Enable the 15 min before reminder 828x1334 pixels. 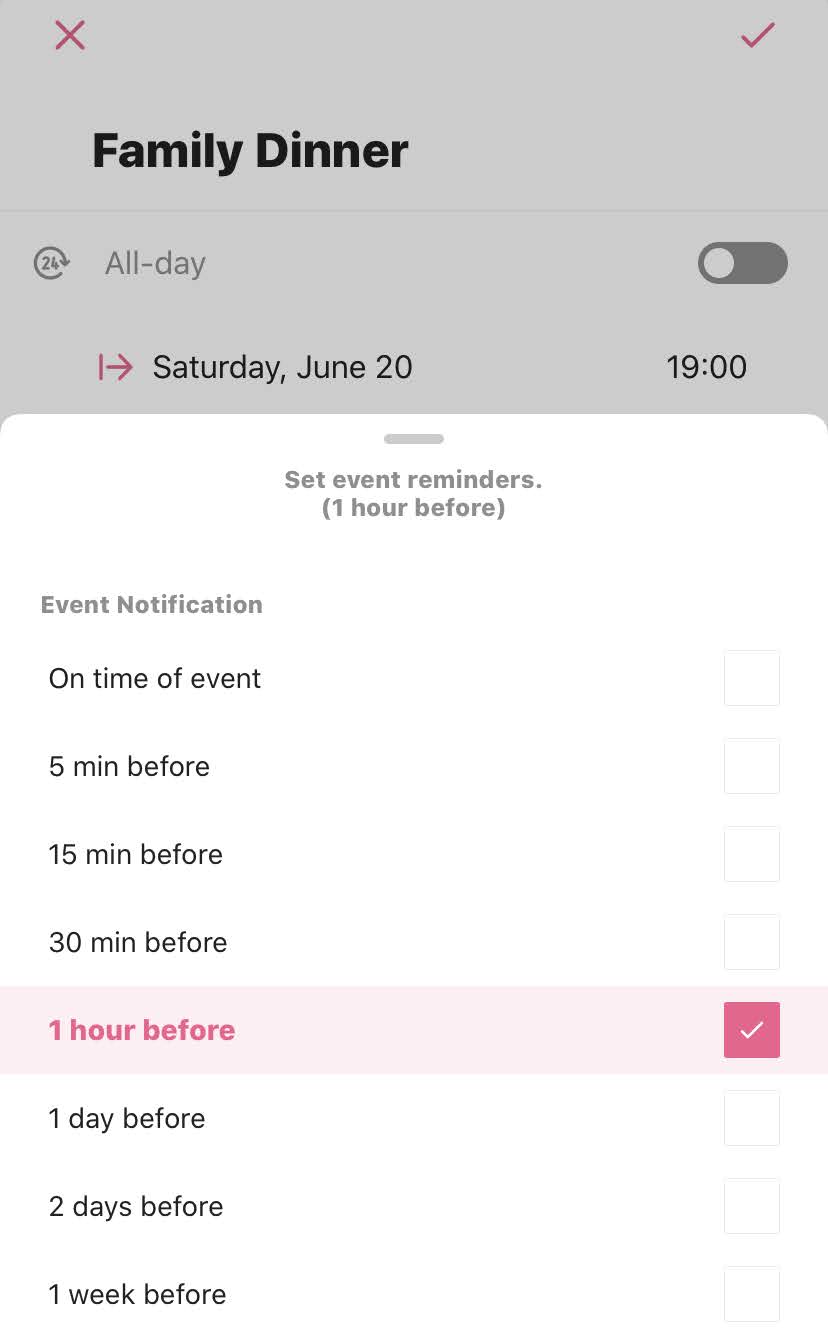pyautogui.click(x=752, y=854)
